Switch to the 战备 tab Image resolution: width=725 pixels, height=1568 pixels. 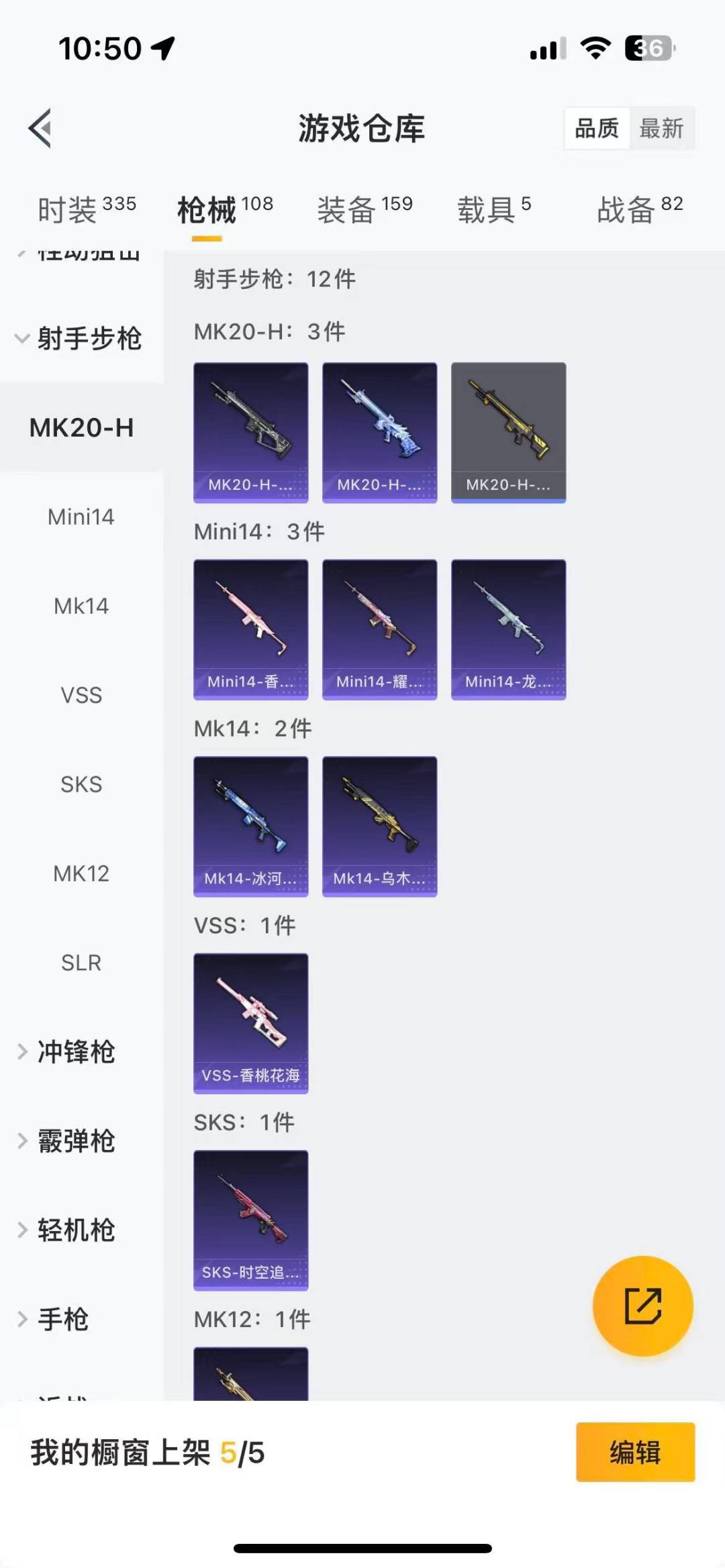639,209
